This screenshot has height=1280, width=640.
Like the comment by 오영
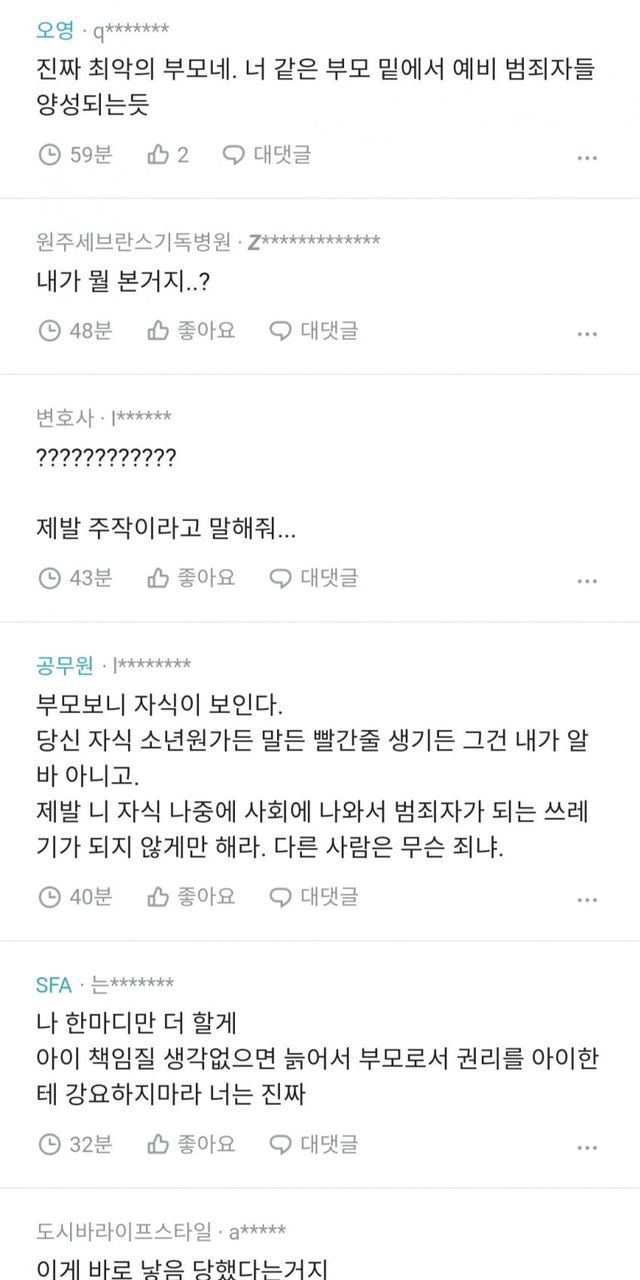click(x=167, y=155)
